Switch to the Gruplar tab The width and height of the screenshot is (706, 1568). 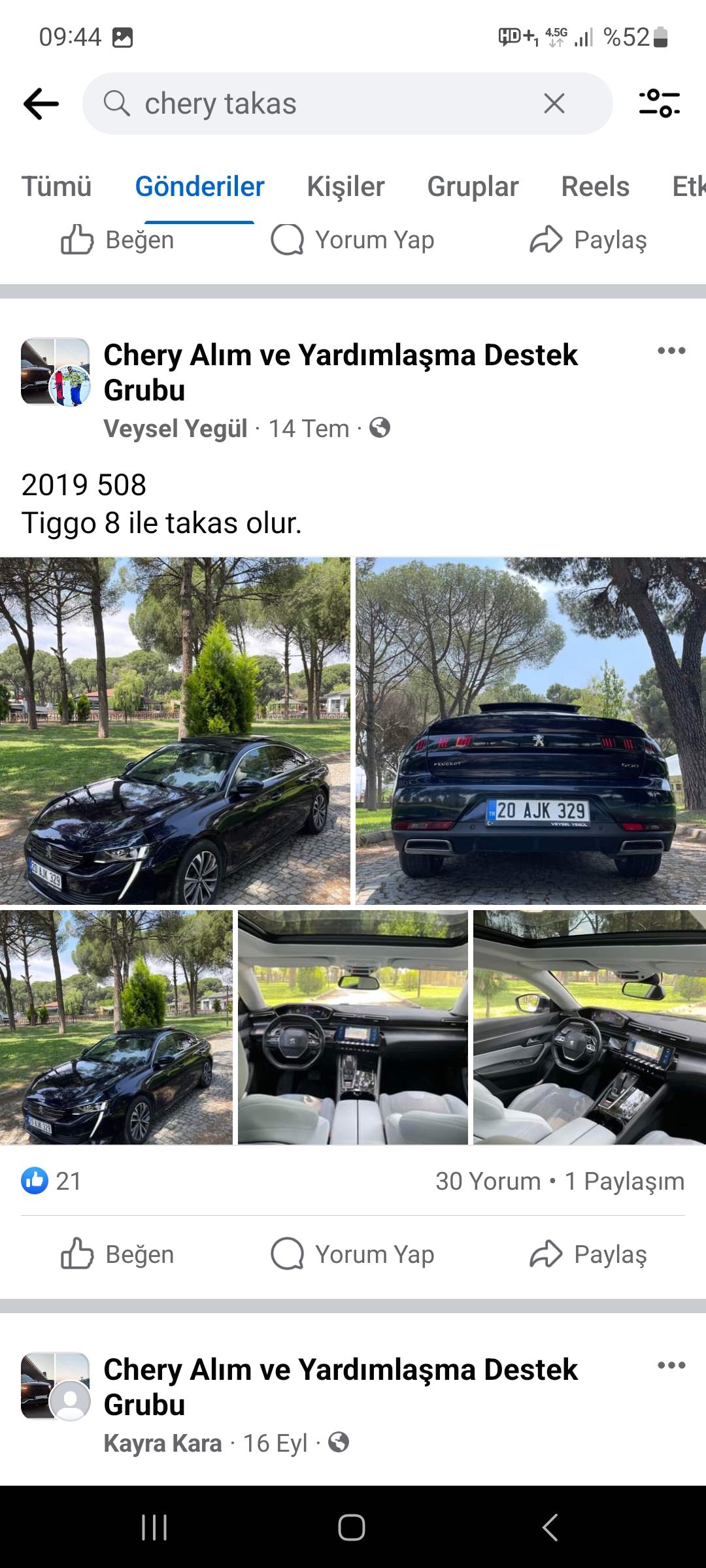[x=473, y=187]
